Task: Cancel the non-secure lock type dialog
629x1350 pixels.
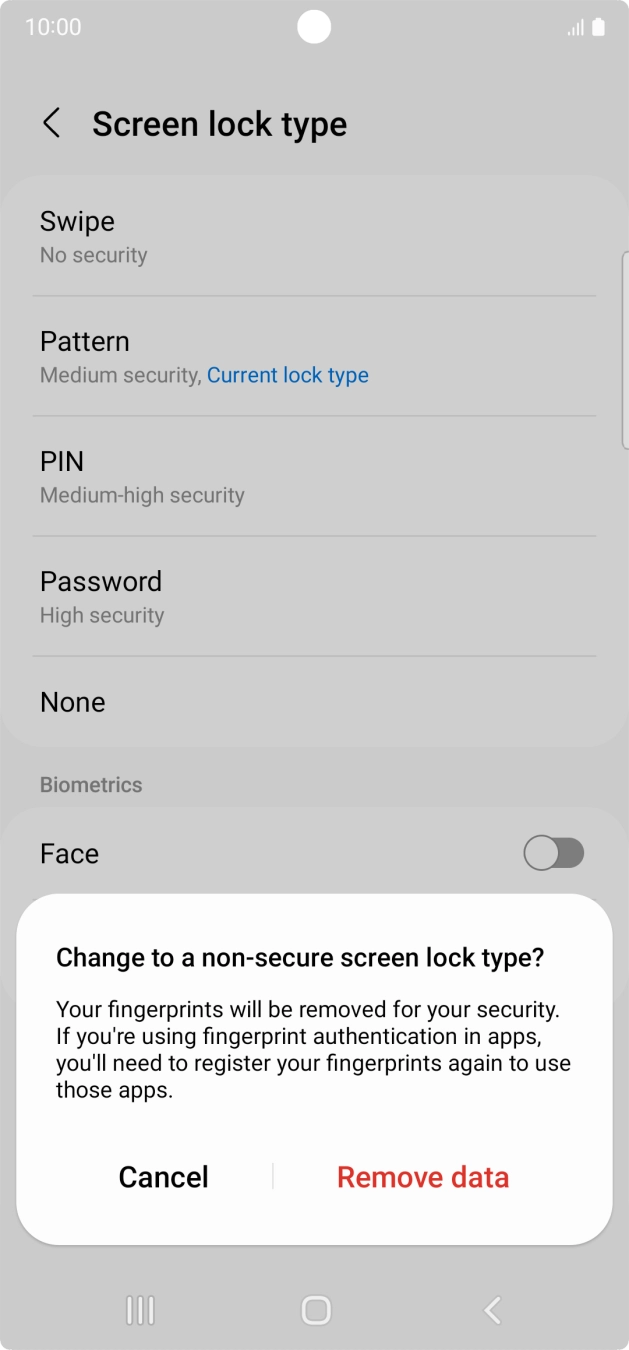Action: point(164,1177)
